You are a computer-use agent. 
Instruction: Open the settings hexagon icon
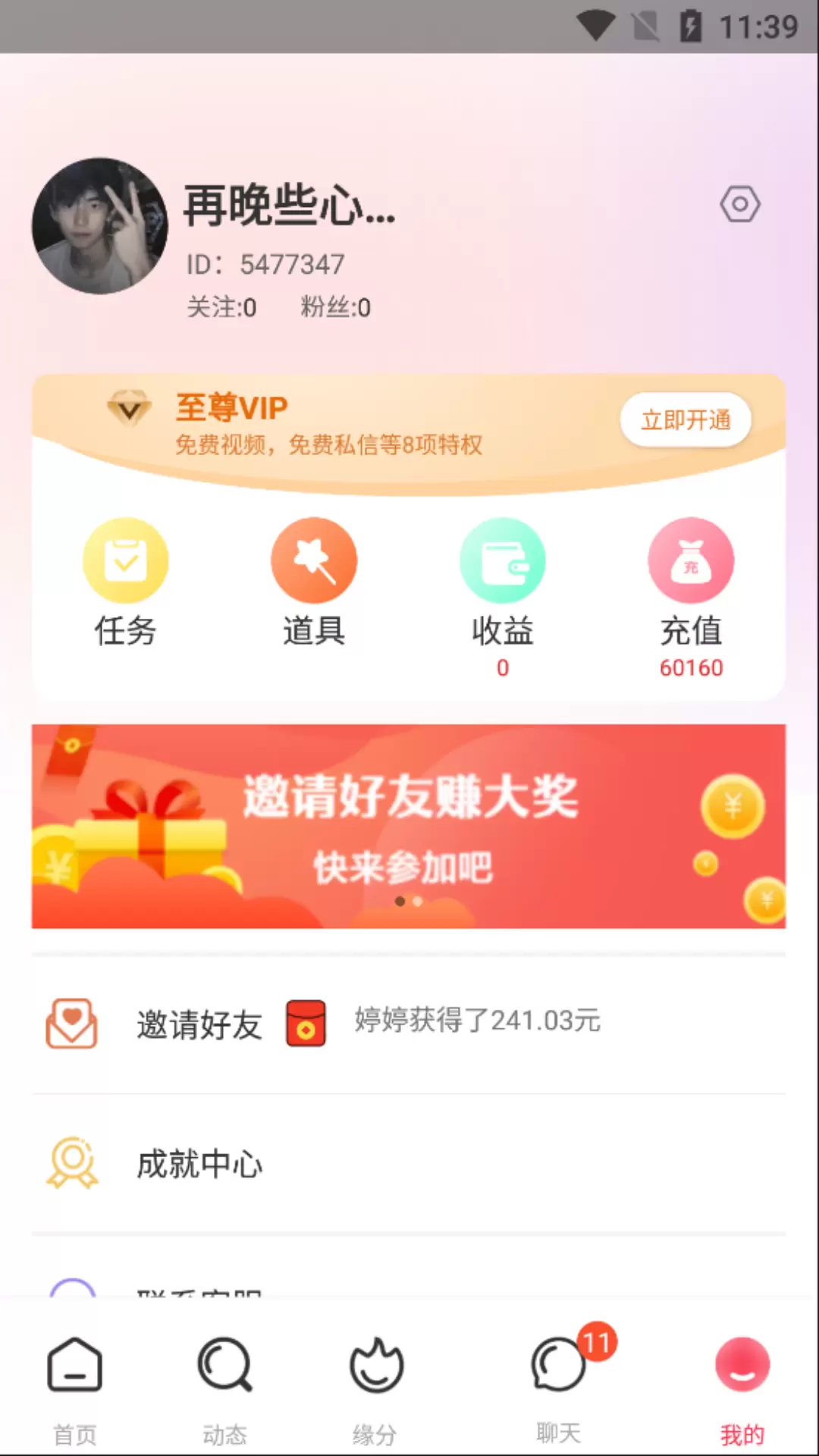739,204
